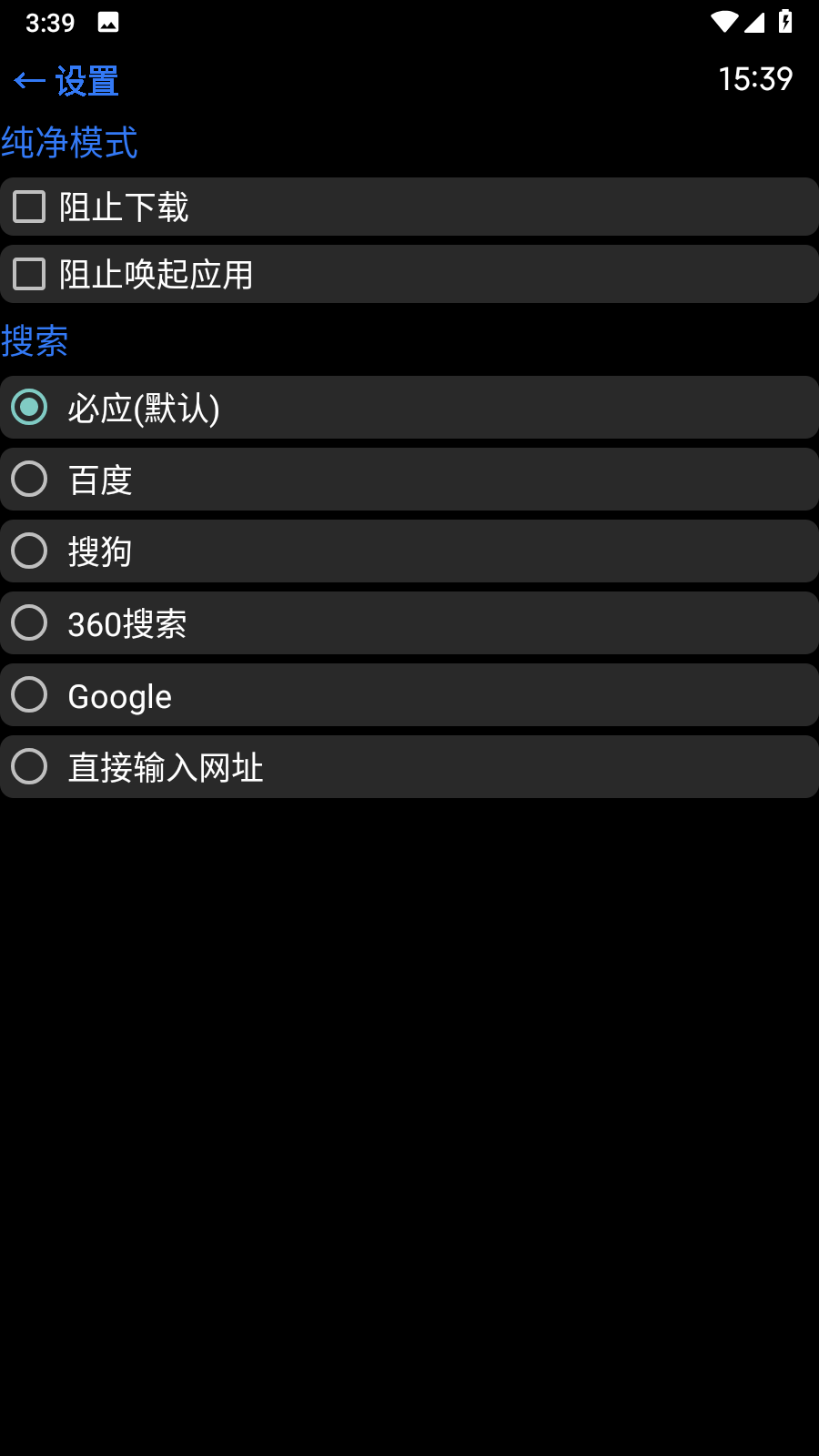Tap the 纯净模式 section header
The width and height of the screenshot is (819, 1456).
tap(70, 143)
